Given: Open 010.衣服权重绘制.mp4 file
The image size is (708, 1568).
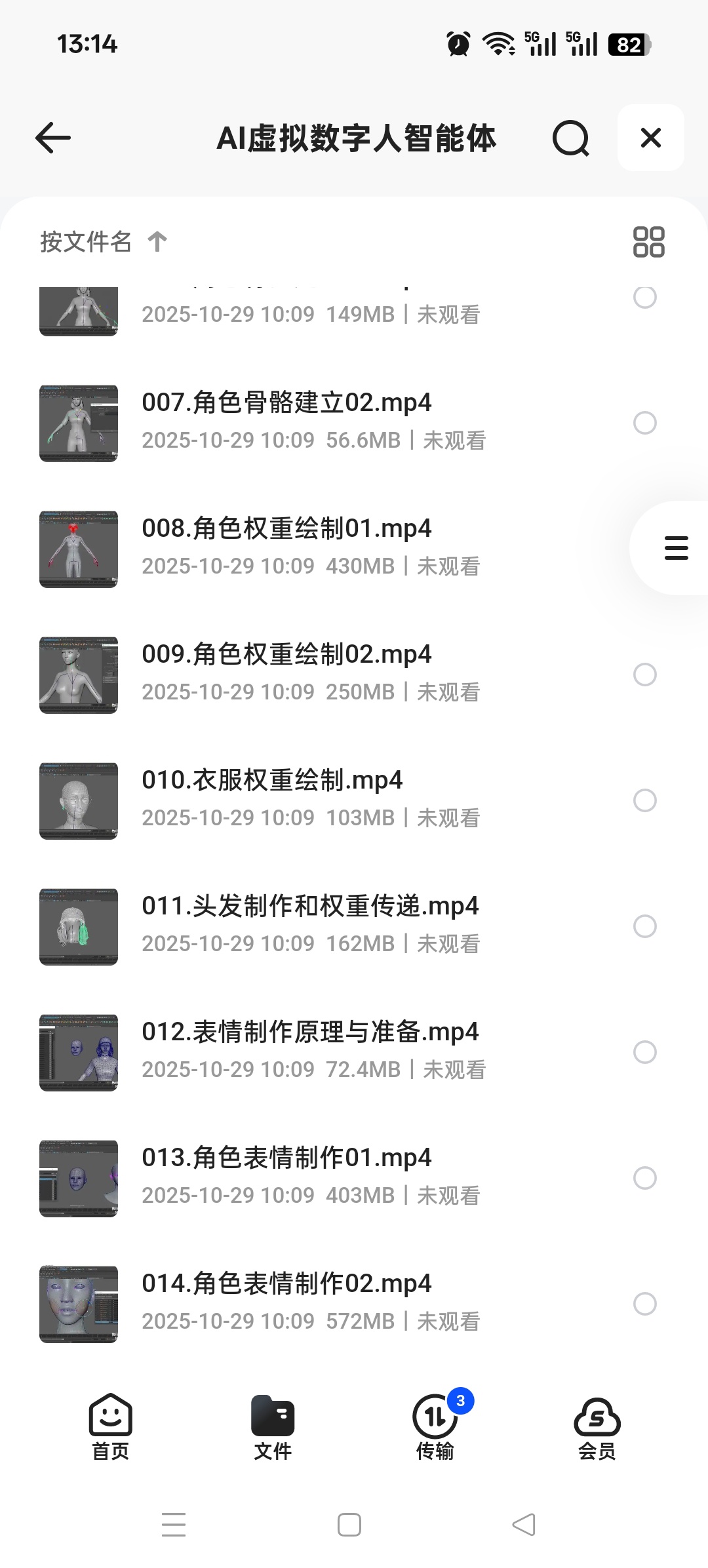Looking at the screenshot, I should pyautogui.click(x=272, y=781).
